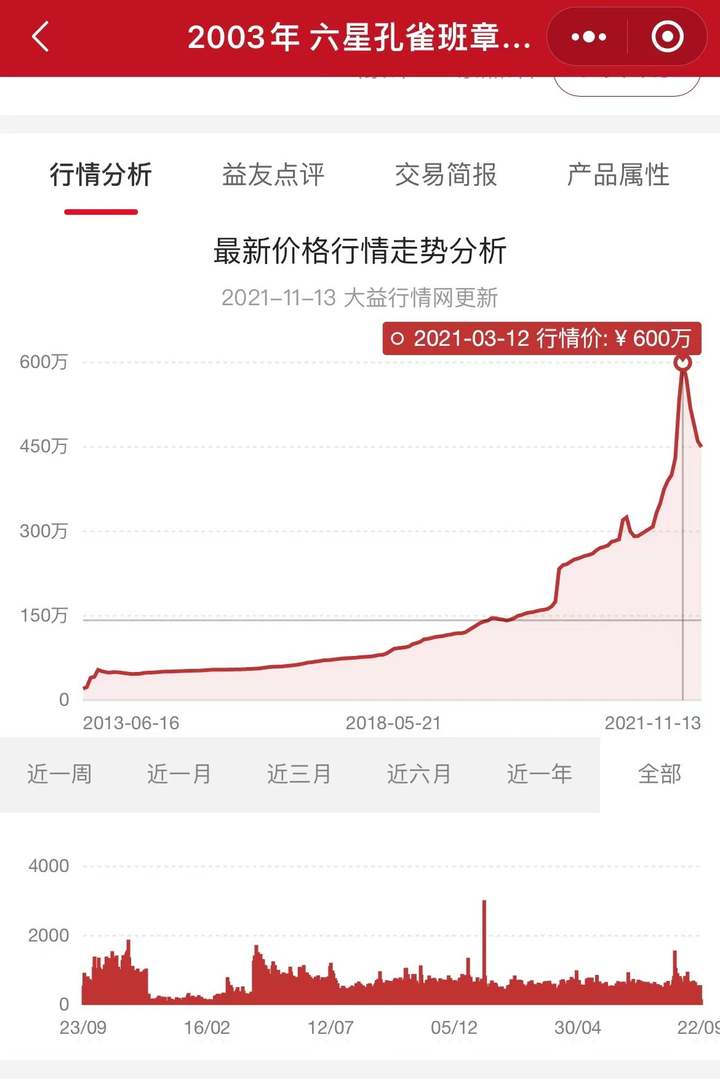Activate the 近三月 filter

click(298, 774)
